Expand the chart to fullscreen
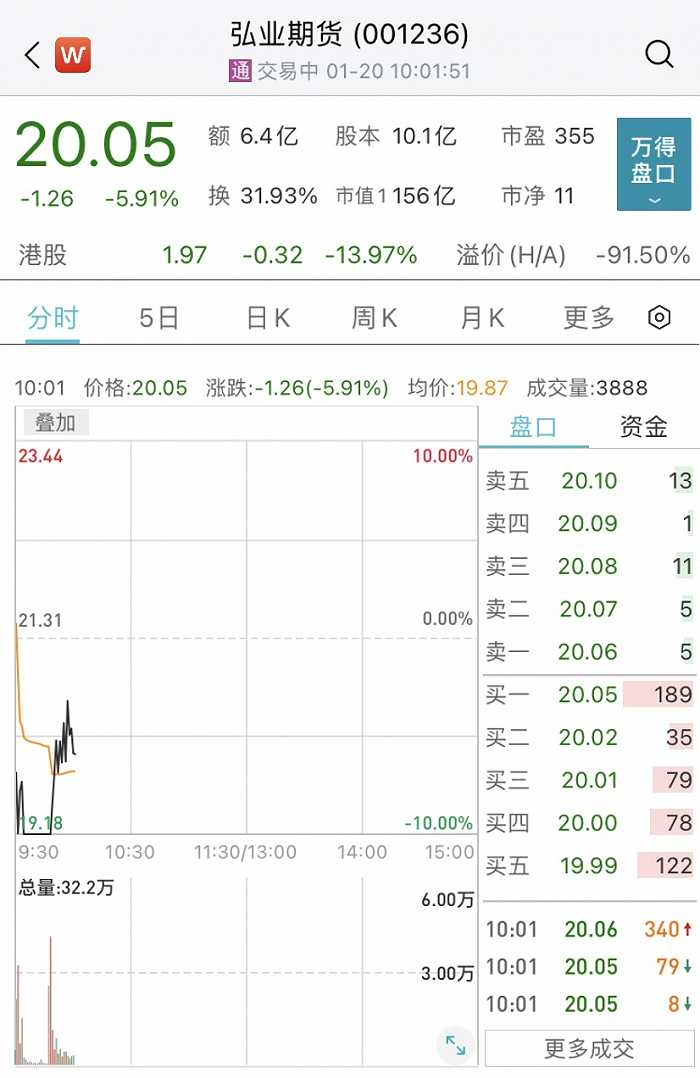Screen dimensions: 700x1078 (455, 1046)
